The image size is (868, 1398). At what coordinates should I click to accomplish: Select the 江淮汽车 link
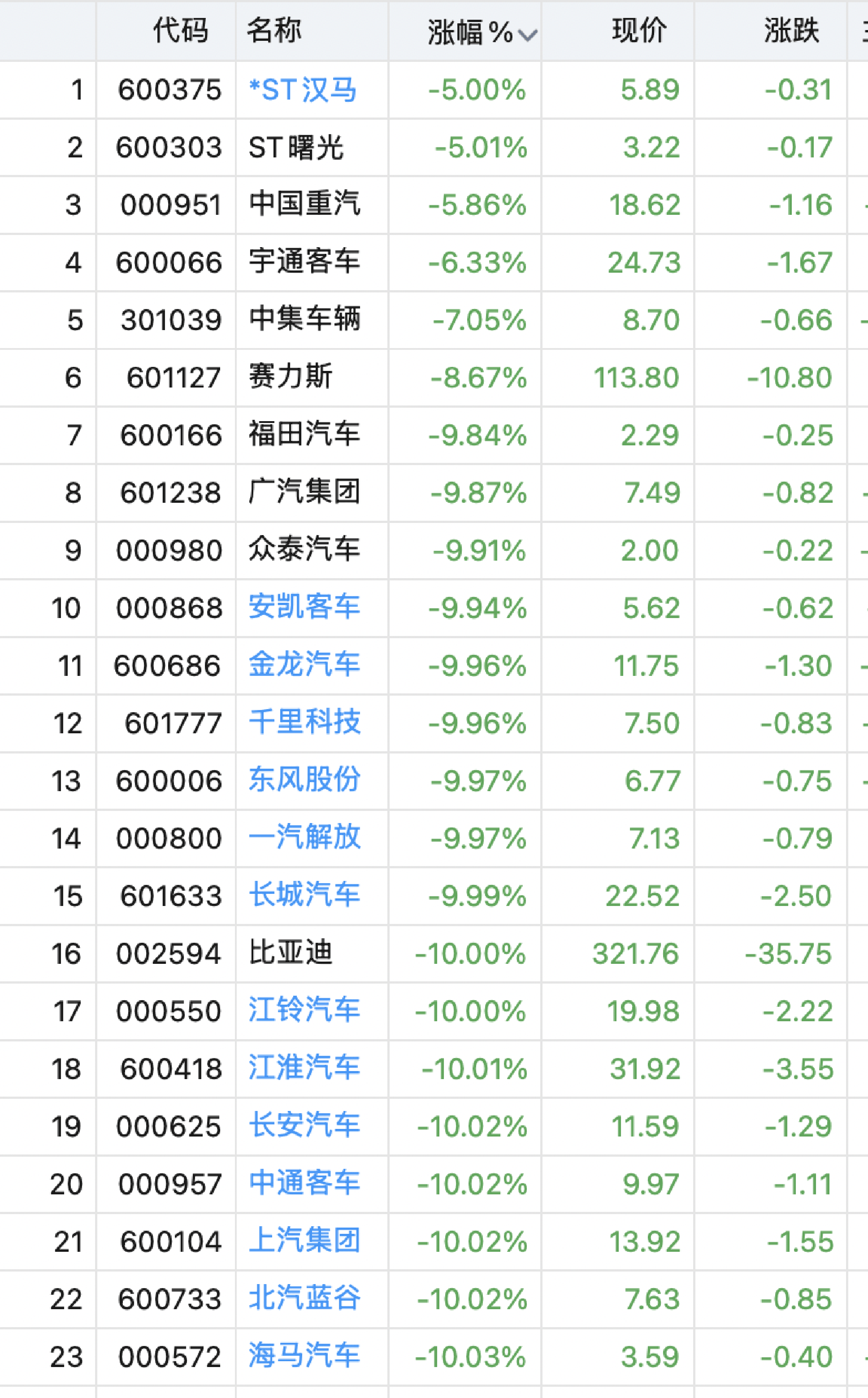coord(304,1068)
